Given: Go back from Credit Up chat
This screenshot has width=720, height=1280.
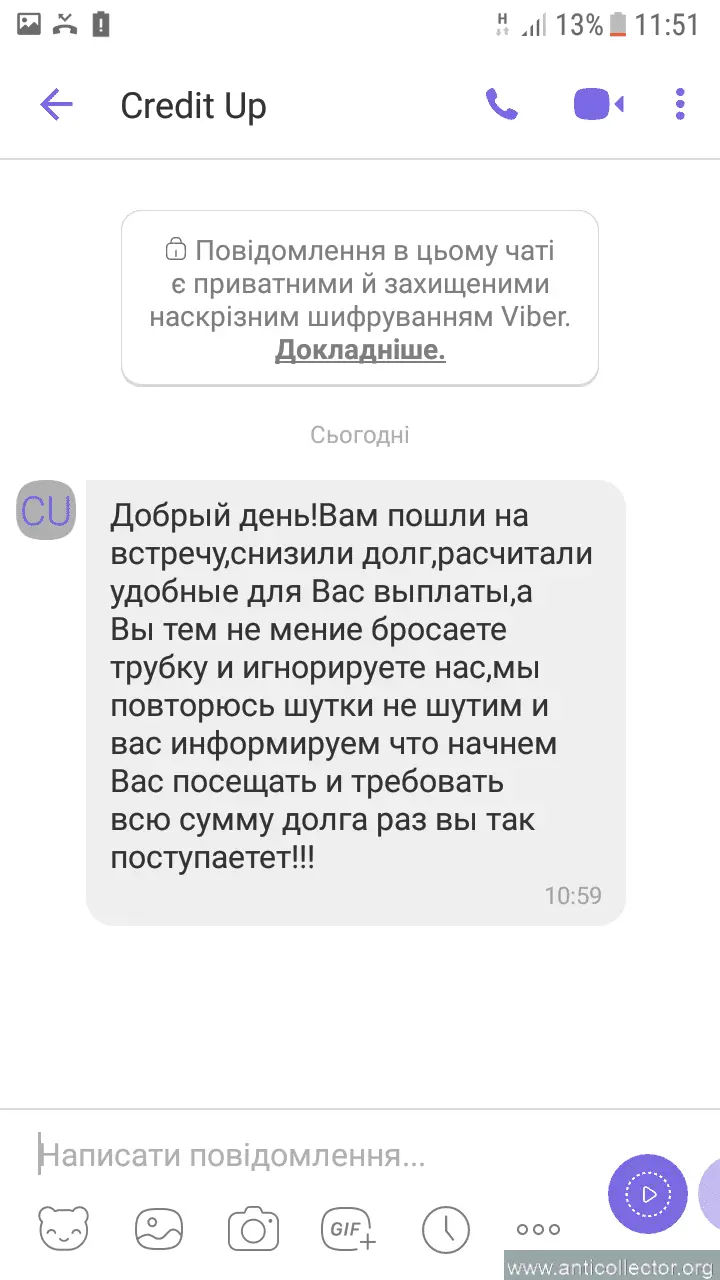Looking at the screenshot, I should point(56,105).
